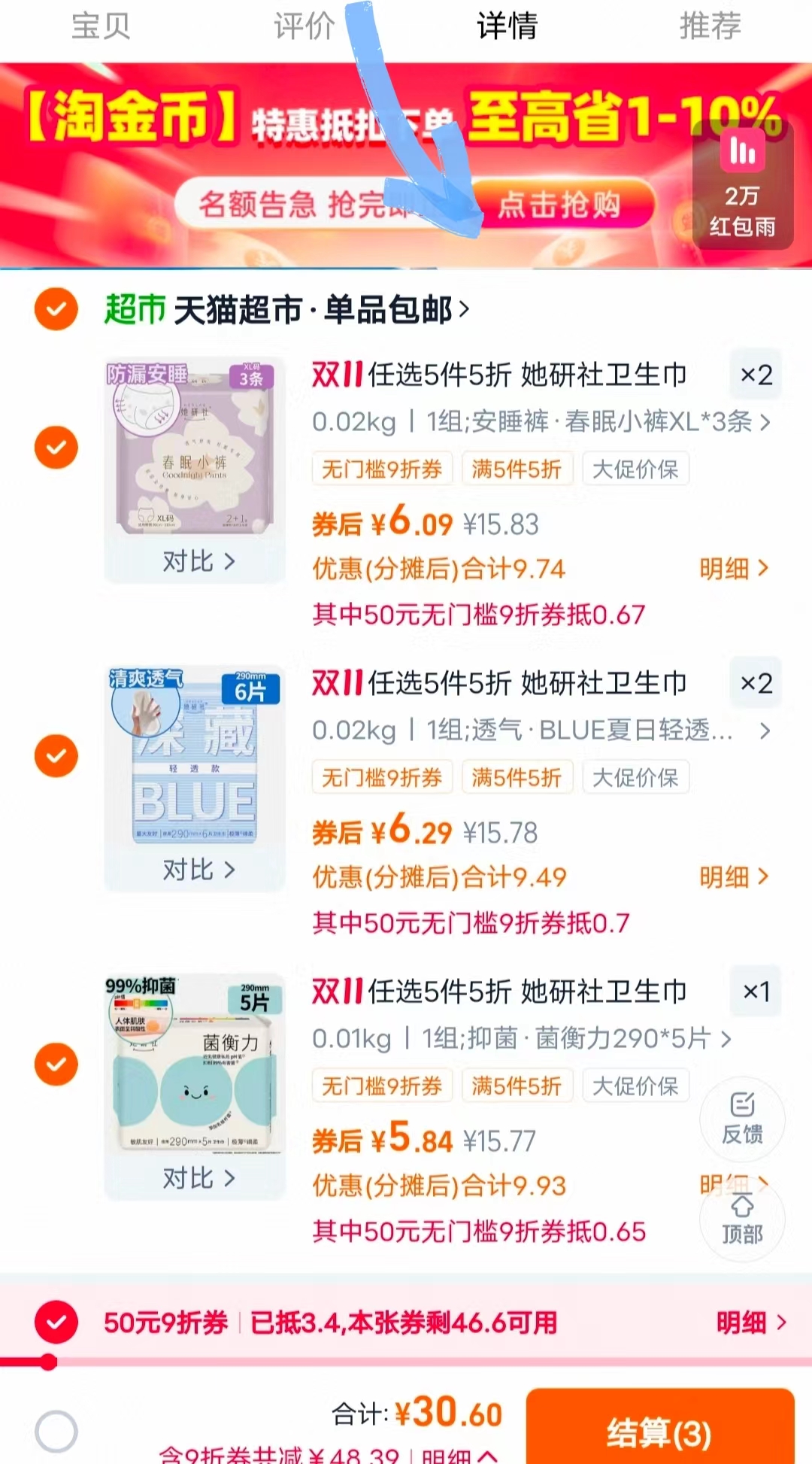This screenshot has height=1464, width=812.
Task: Uncheck the BLUE夏日轻透 item checkbox
Action: [55, 755]
